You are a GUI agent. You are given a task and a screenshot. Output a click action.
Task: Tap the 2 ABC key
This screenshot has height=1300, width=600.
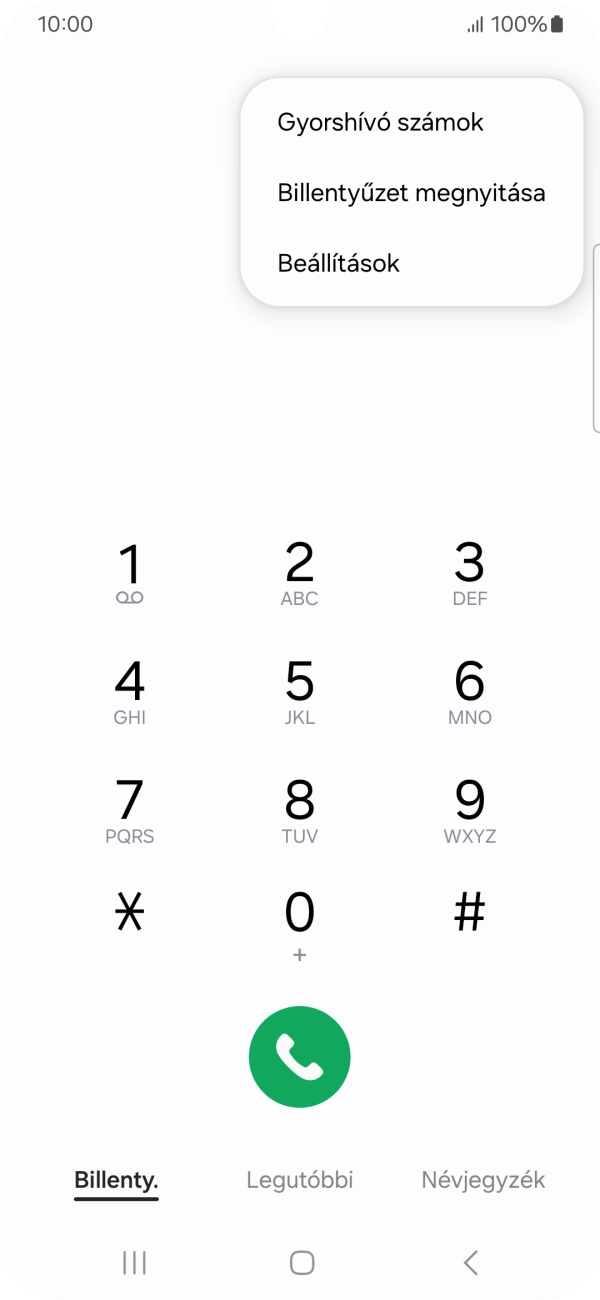click(x=300, y=573)
